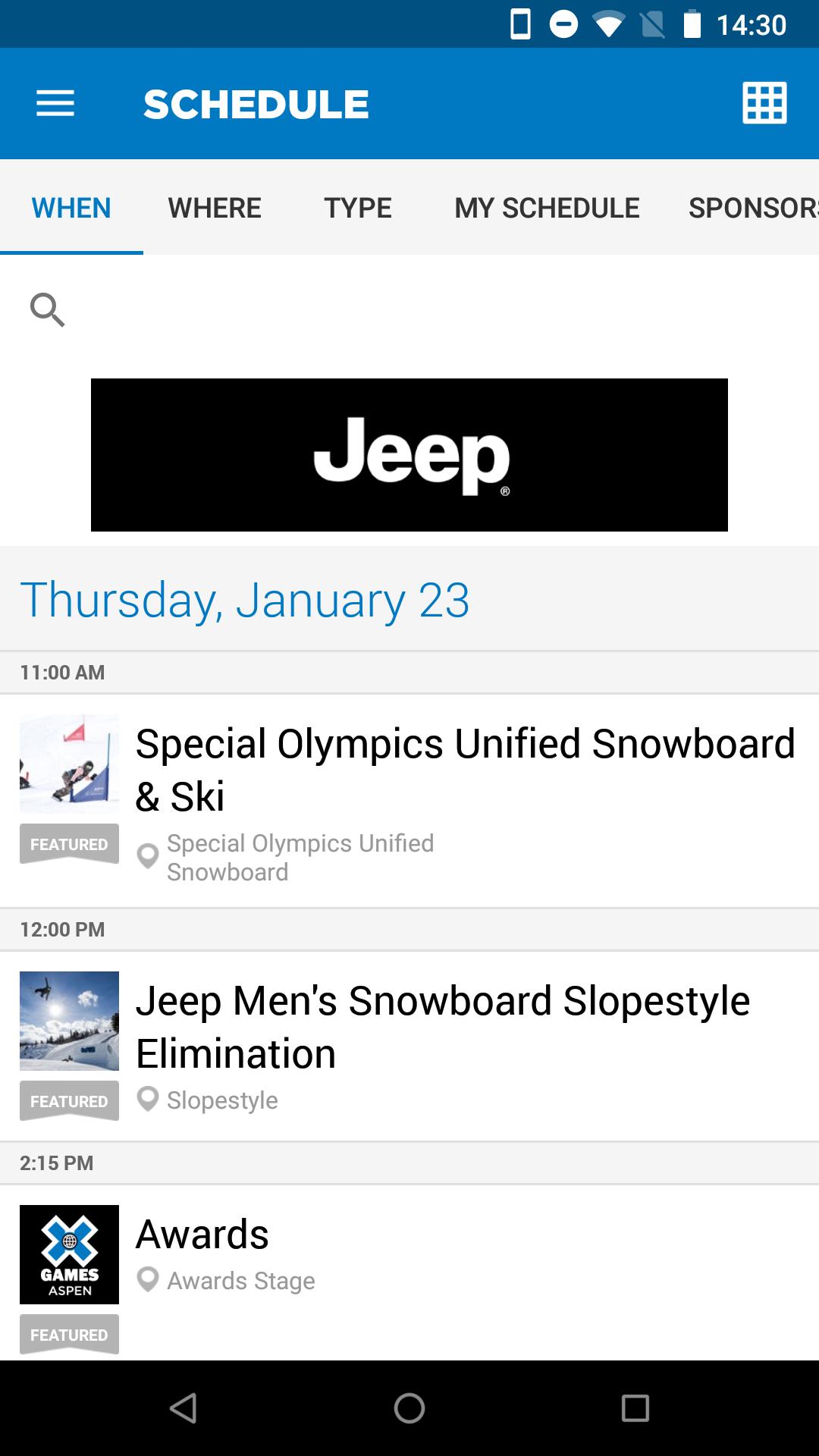819x1456 pixels.
Task: Open the schedule search
Action: tap(47, 309)
